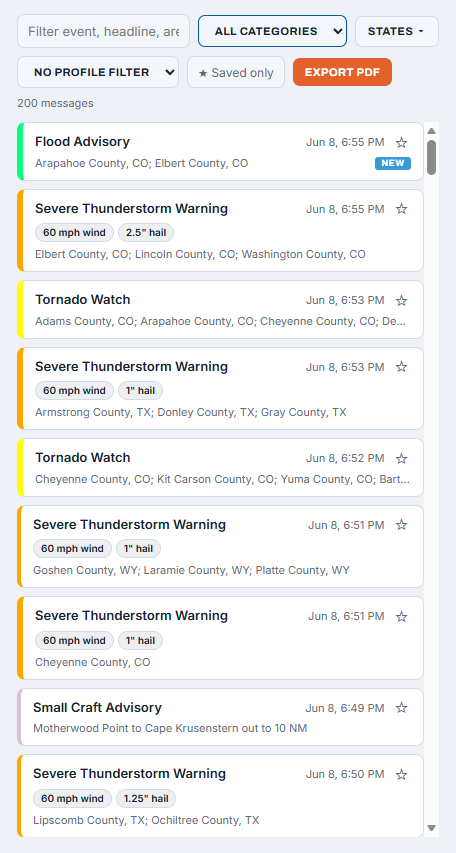Open the Severe Thunderstorm Warning with 2.5" hail

coord(220,230)
